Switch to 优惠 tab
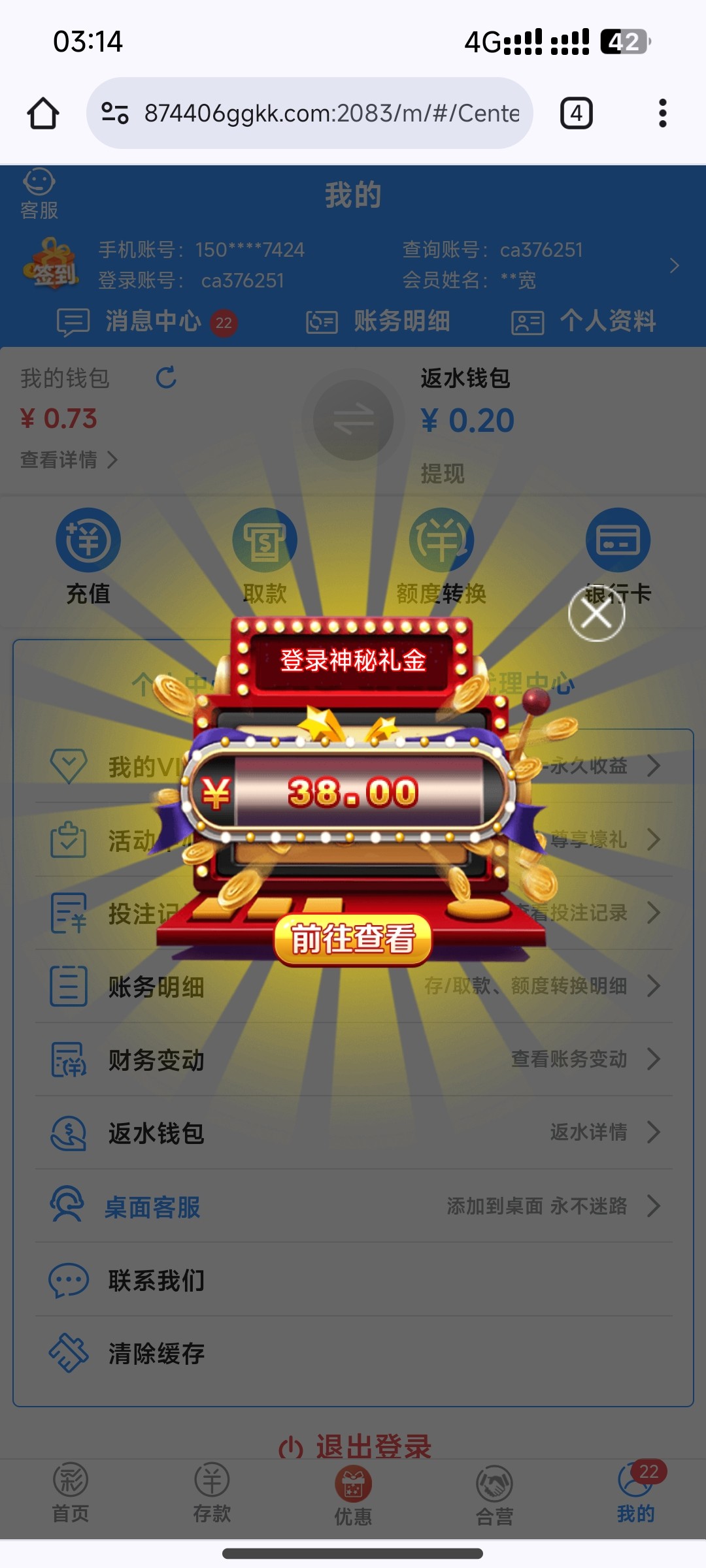706x1568 pixels. pyautogui.click(x=353, y=1494)
